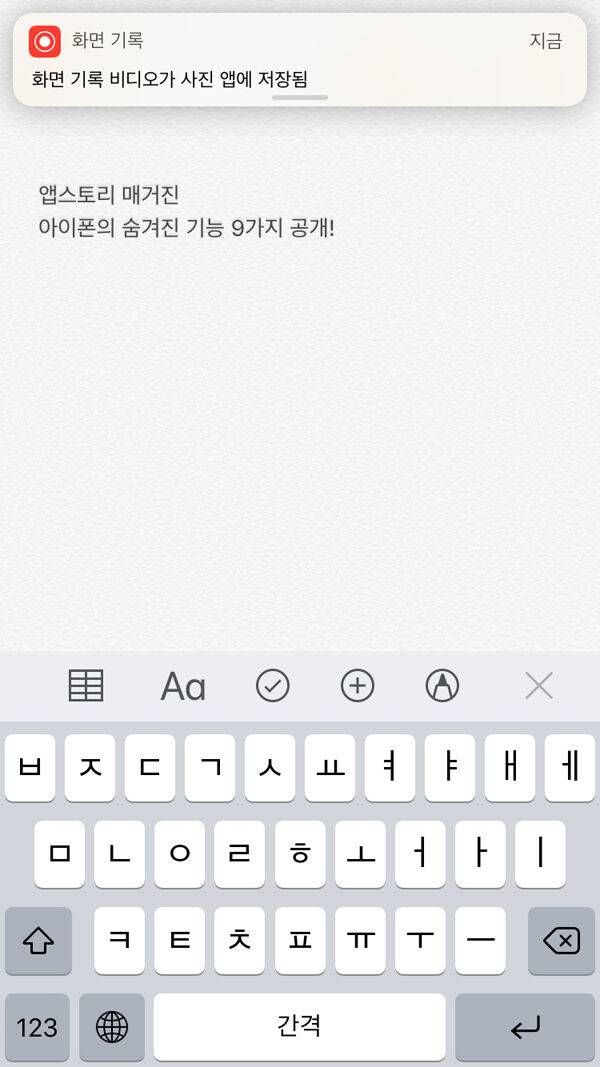This screenshot has height=1067, width=600.
Task: Insert a table into the note
Action: (x=86, y=686)
